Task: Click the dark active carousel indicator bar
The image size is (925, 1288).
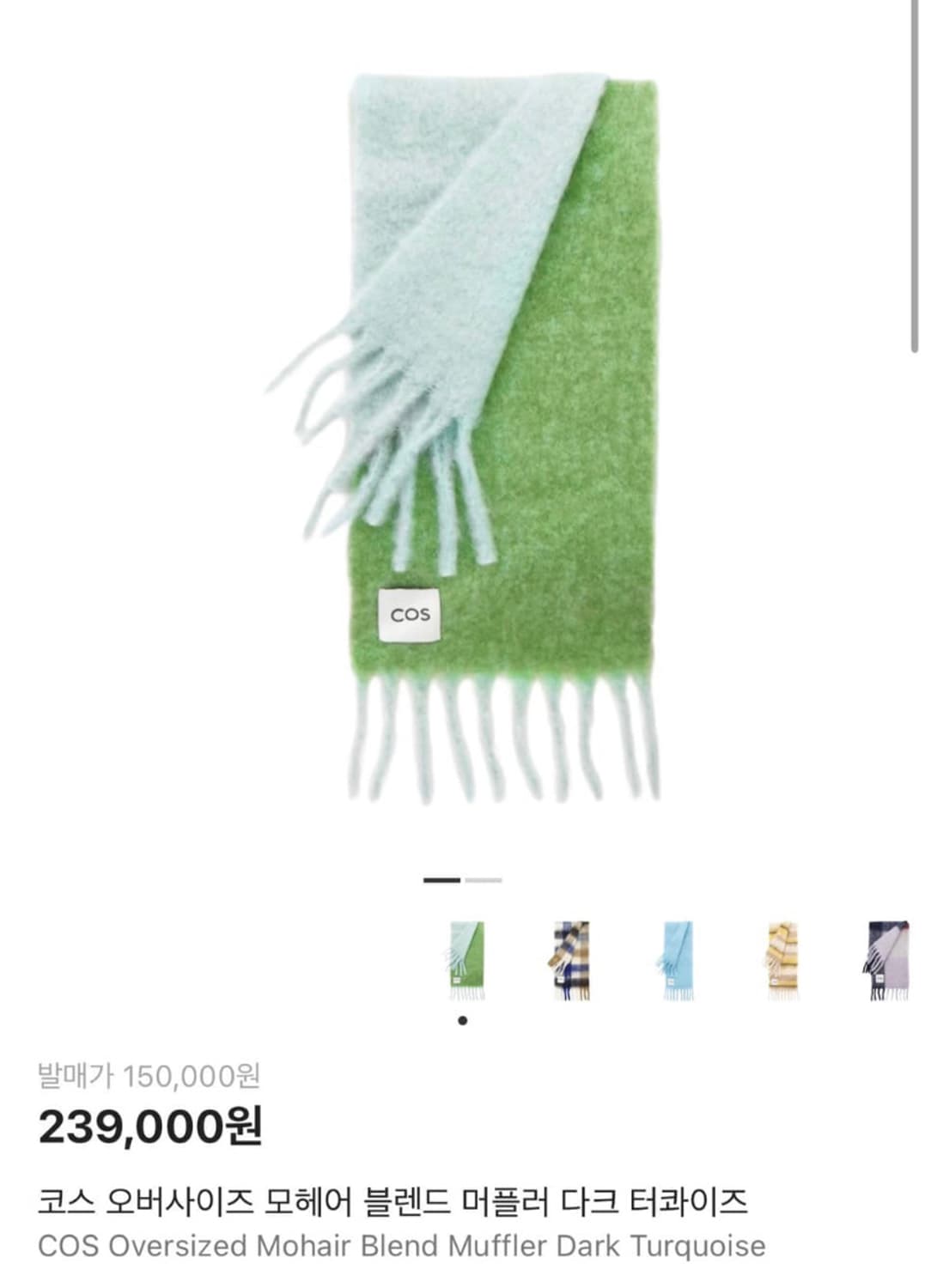Action: pos(443,879)
